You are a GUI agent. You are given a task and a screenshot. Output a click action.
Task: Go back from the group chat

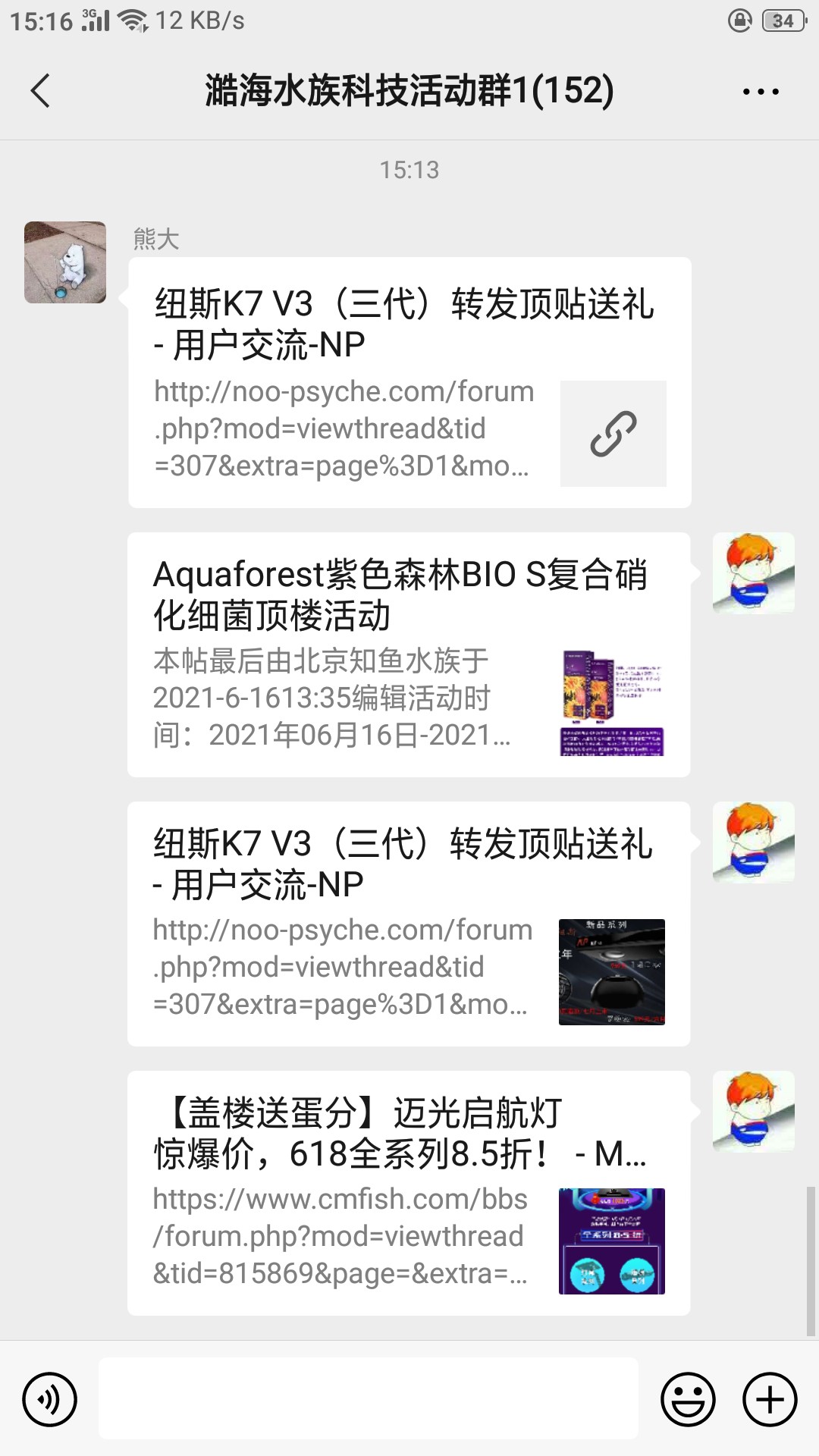(x=41, y=91)
